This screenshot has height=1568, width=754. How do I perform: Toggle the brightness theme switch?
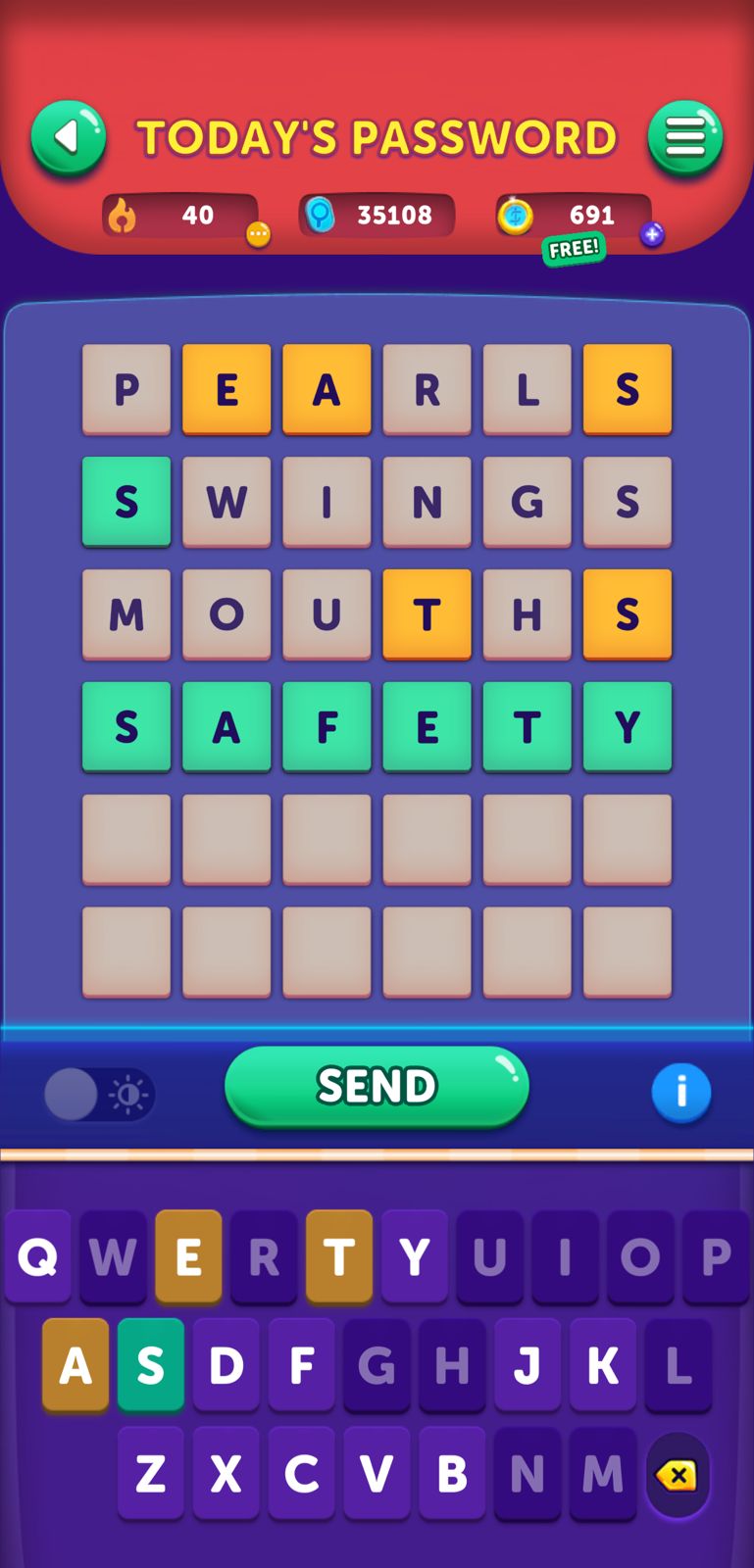[99, 1094]
